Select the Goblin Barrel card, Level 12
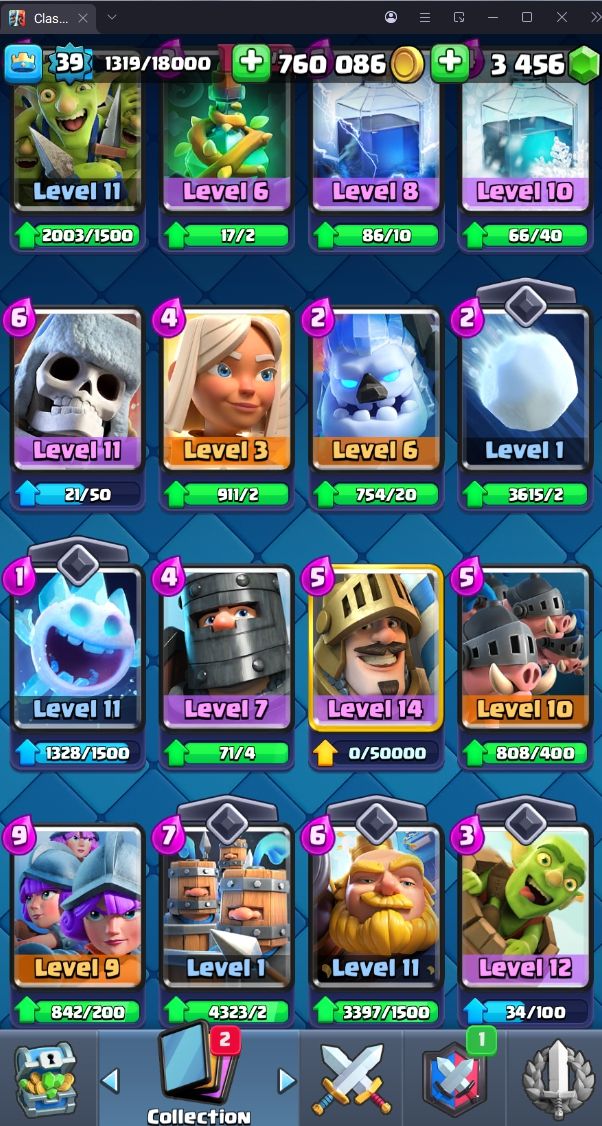This screenshot has width=602, height=1126. point(524,910)
